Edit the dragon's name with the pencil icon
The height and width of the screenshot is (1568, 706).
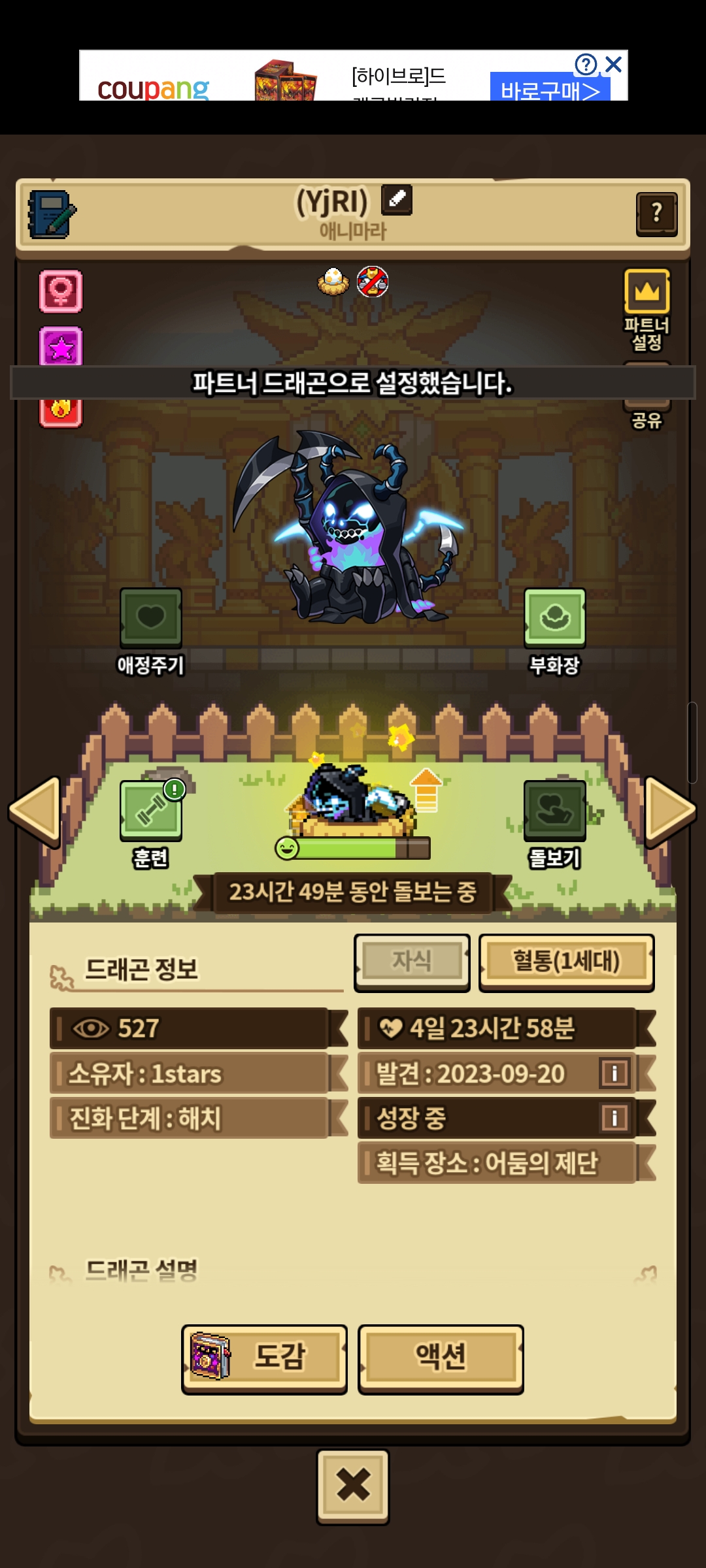[397, 199]
